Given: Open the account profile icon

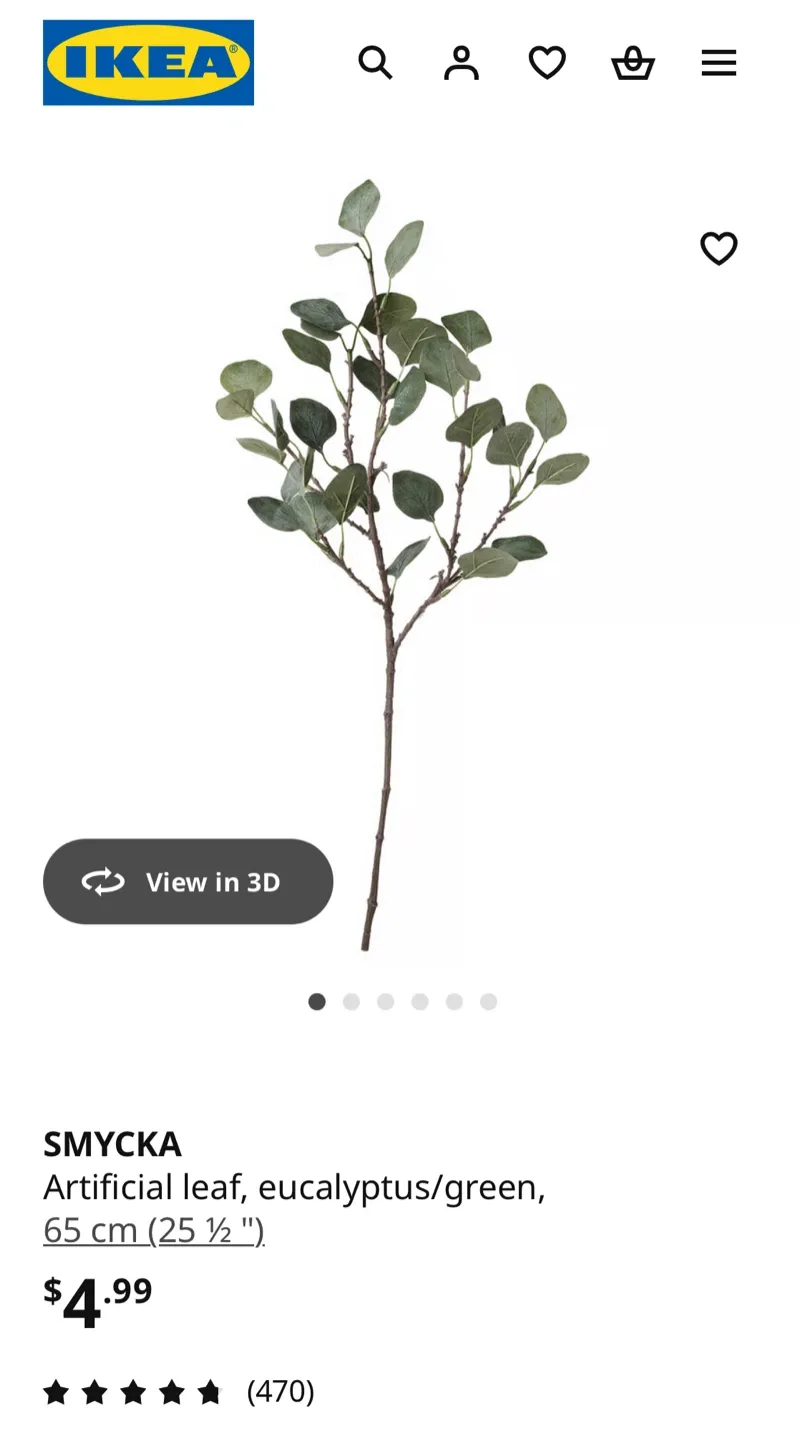Looking at the screenshot, I should click(461, 63).
